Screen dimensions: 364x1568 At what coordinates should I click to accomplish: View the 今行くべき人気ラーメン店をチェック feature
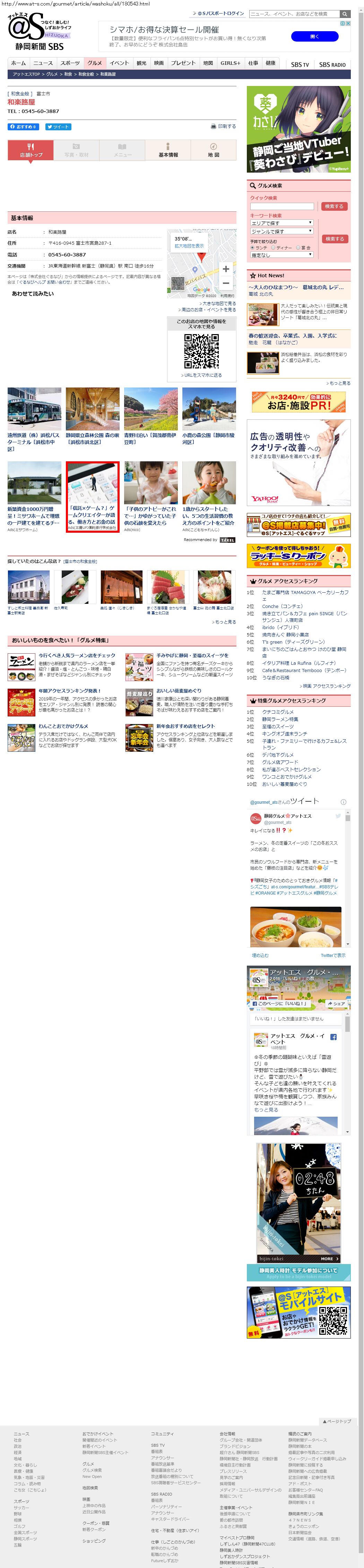77,655
